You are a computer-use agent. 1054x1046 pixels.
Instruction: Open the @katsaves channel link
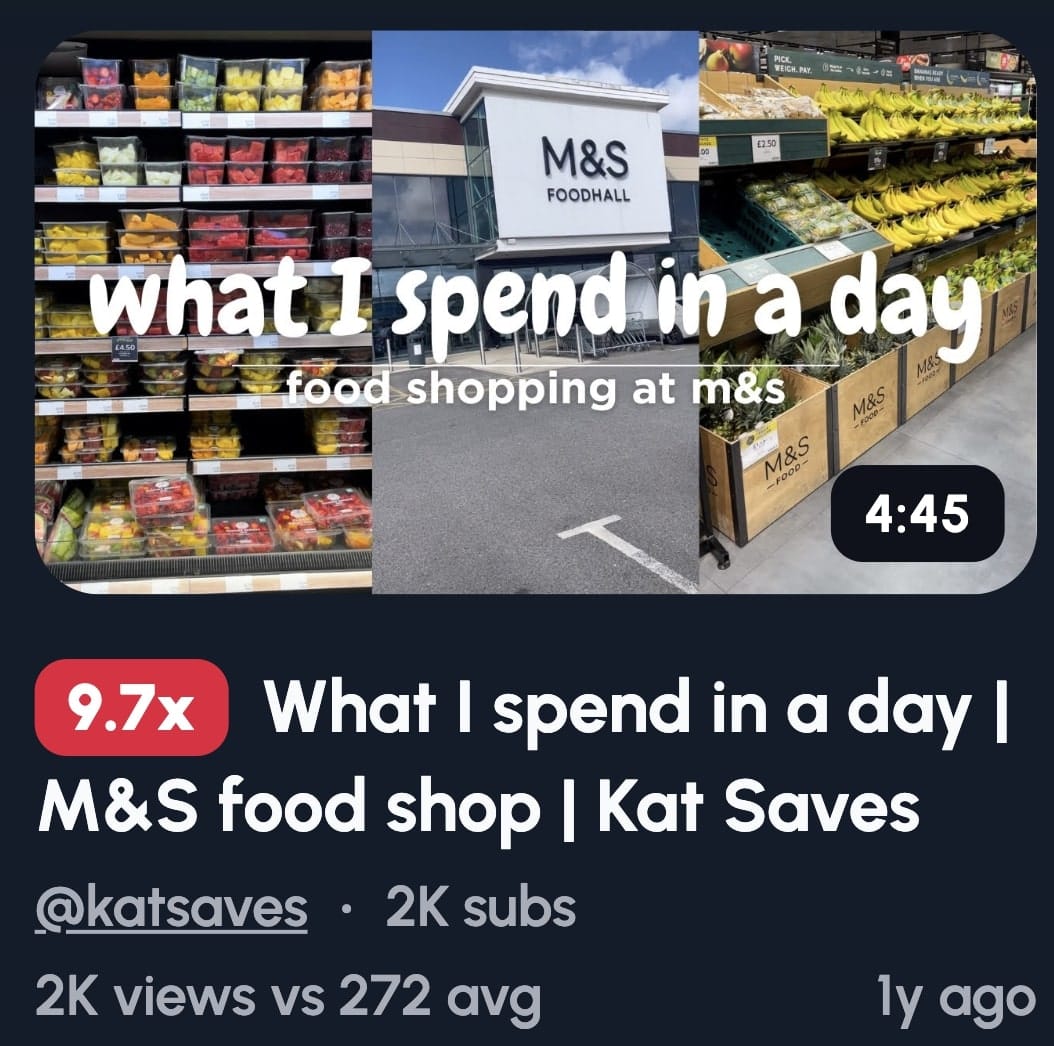(171, 909)
